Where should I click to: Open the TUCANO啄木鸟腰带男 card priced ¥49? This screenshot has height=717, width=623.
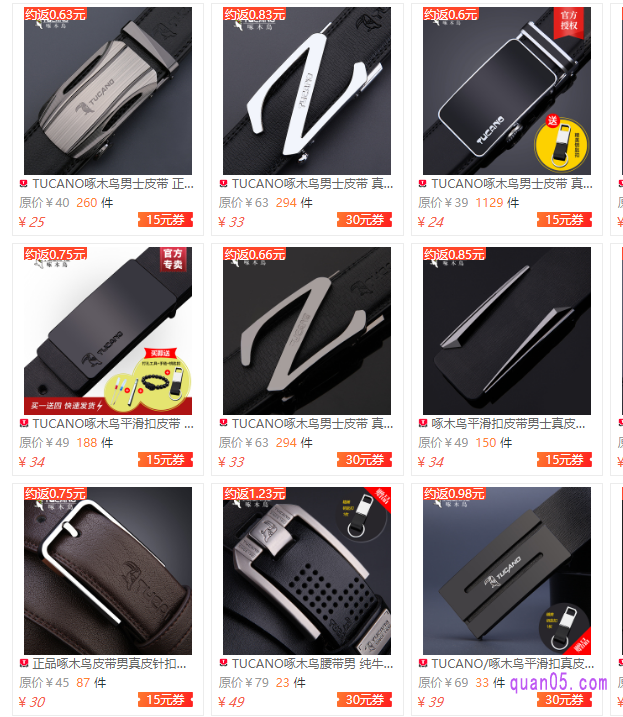click(307, 571)
